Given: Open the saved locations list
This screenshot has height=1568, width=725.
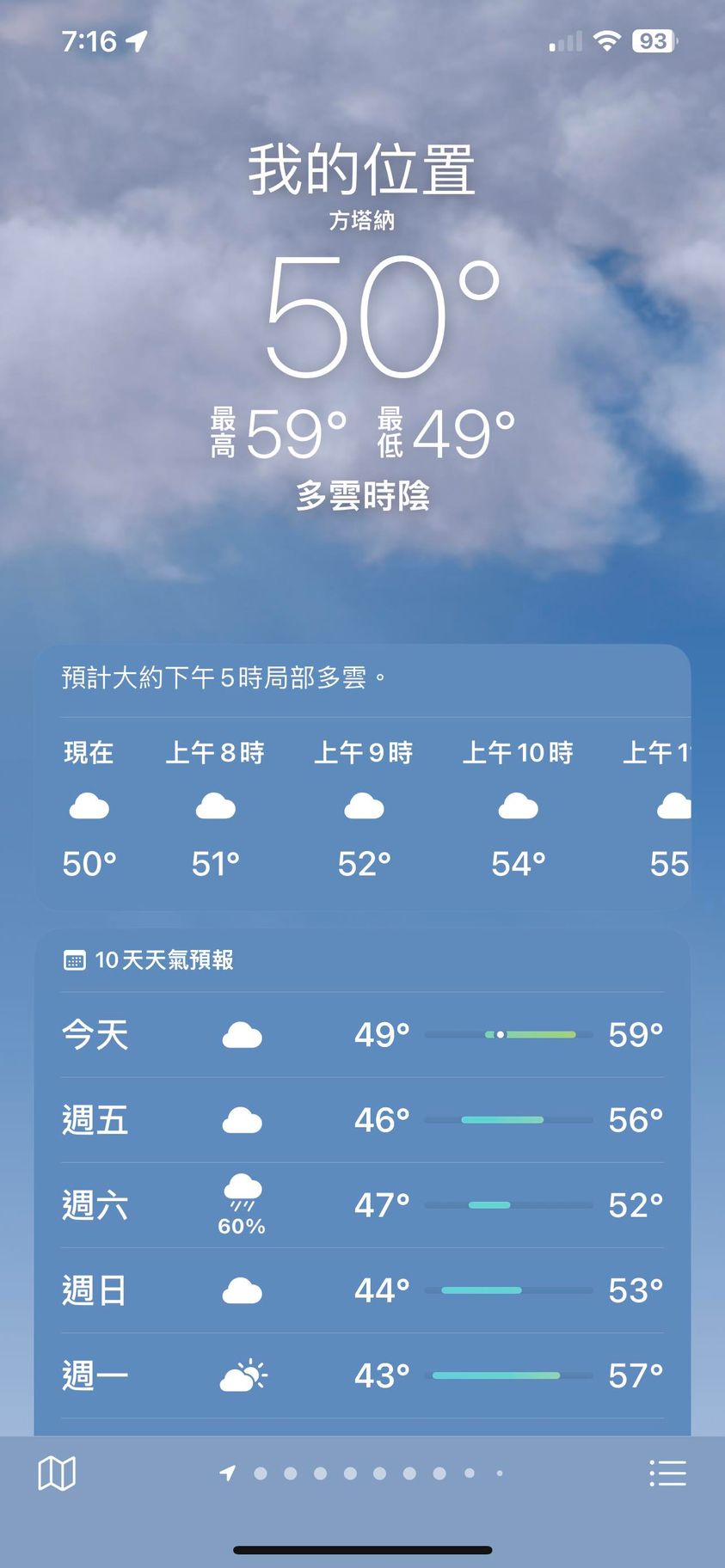Looking at the screenshot, I should (667, 1473).
